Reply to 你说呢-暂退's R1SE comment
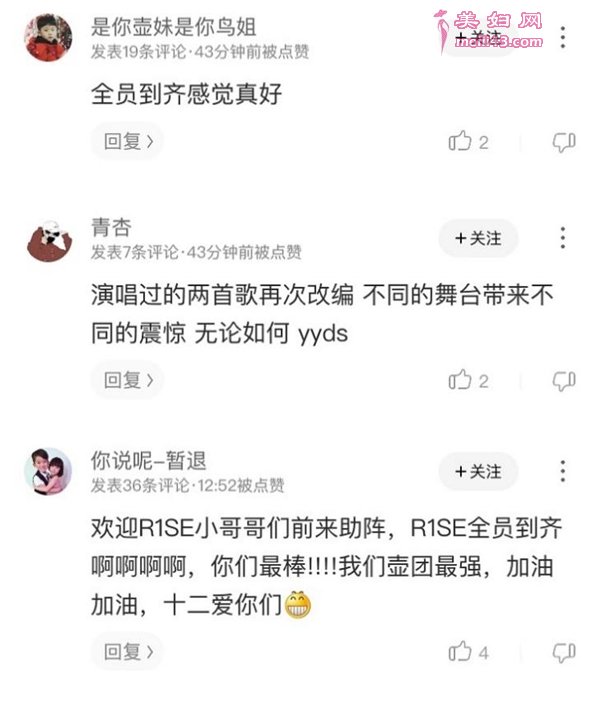 (127, 652)
